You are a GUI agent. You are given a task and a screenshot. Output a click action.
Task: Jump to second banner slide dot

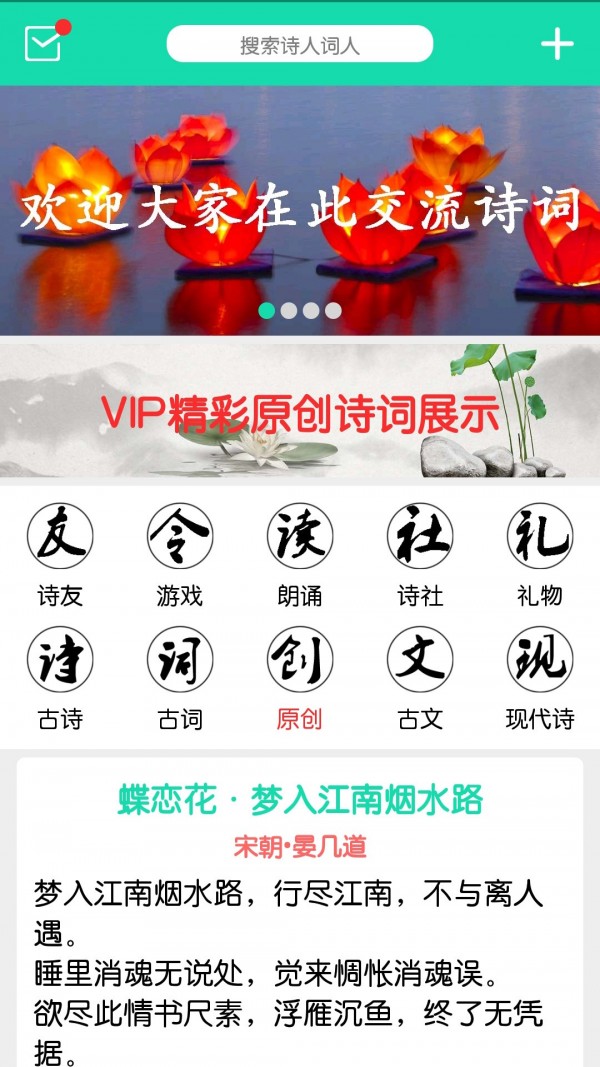click(289, 311)
